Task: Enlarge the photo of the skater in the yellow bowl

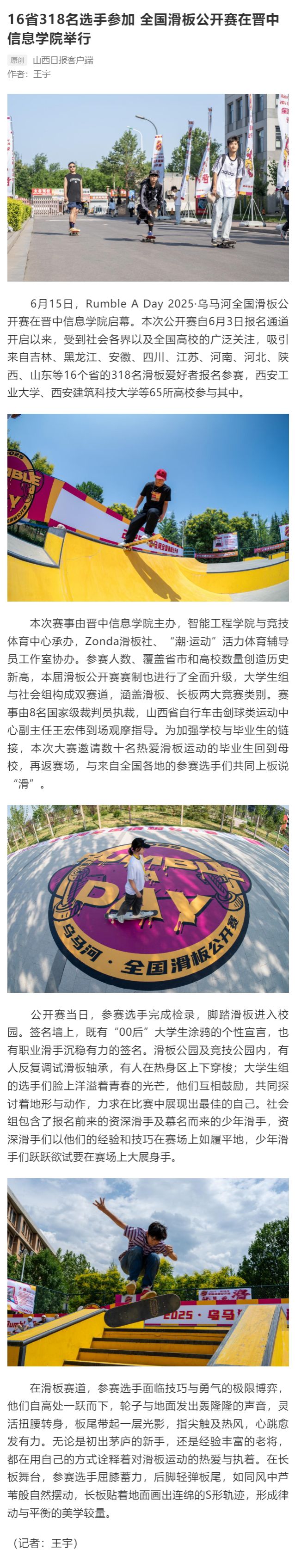Action: point(148,507)
